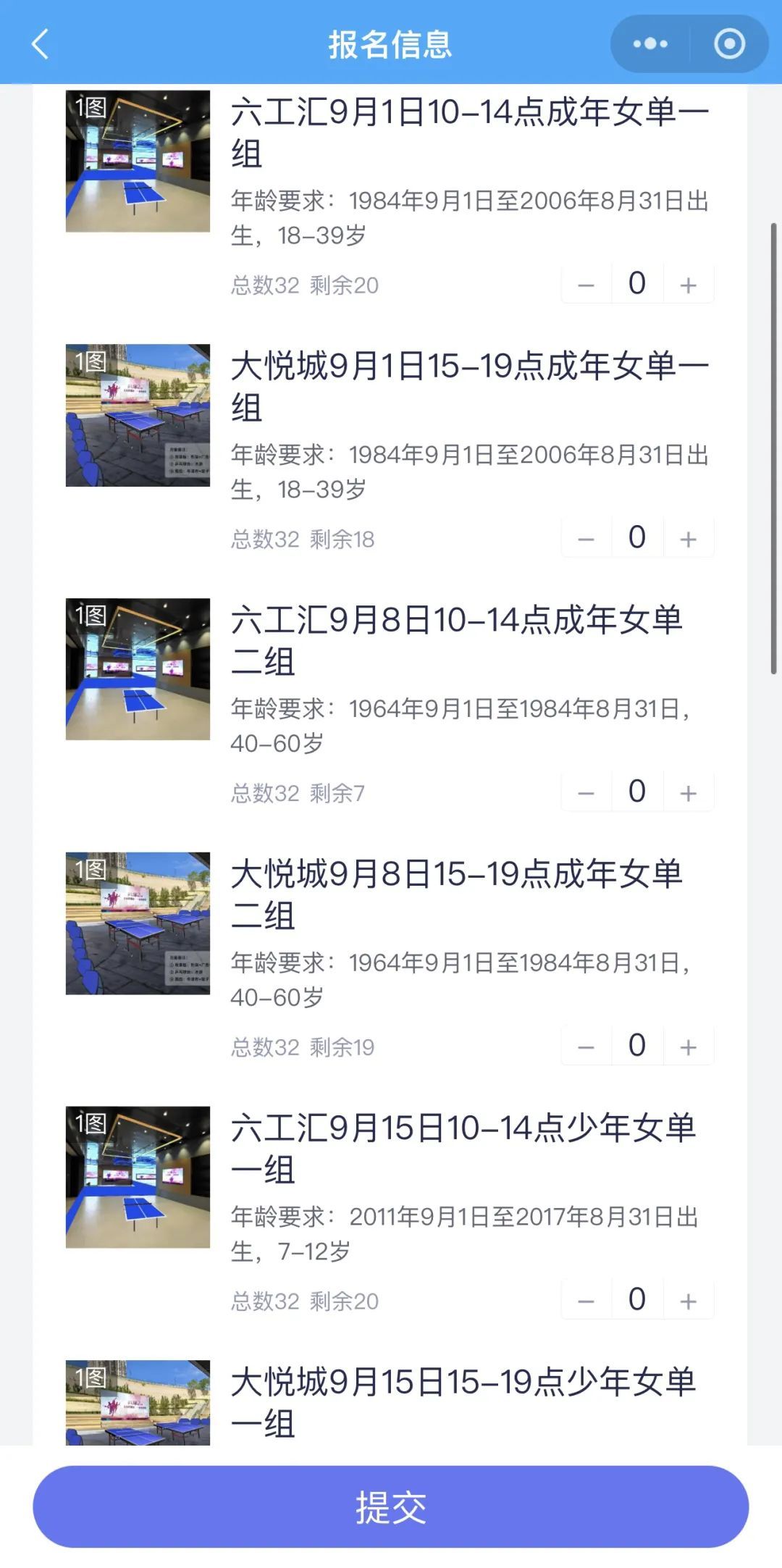Enlarge the venue photo for 六工汇9月15日 event
Viewport: 782px width, 1568px height.
click(138, 1177)
